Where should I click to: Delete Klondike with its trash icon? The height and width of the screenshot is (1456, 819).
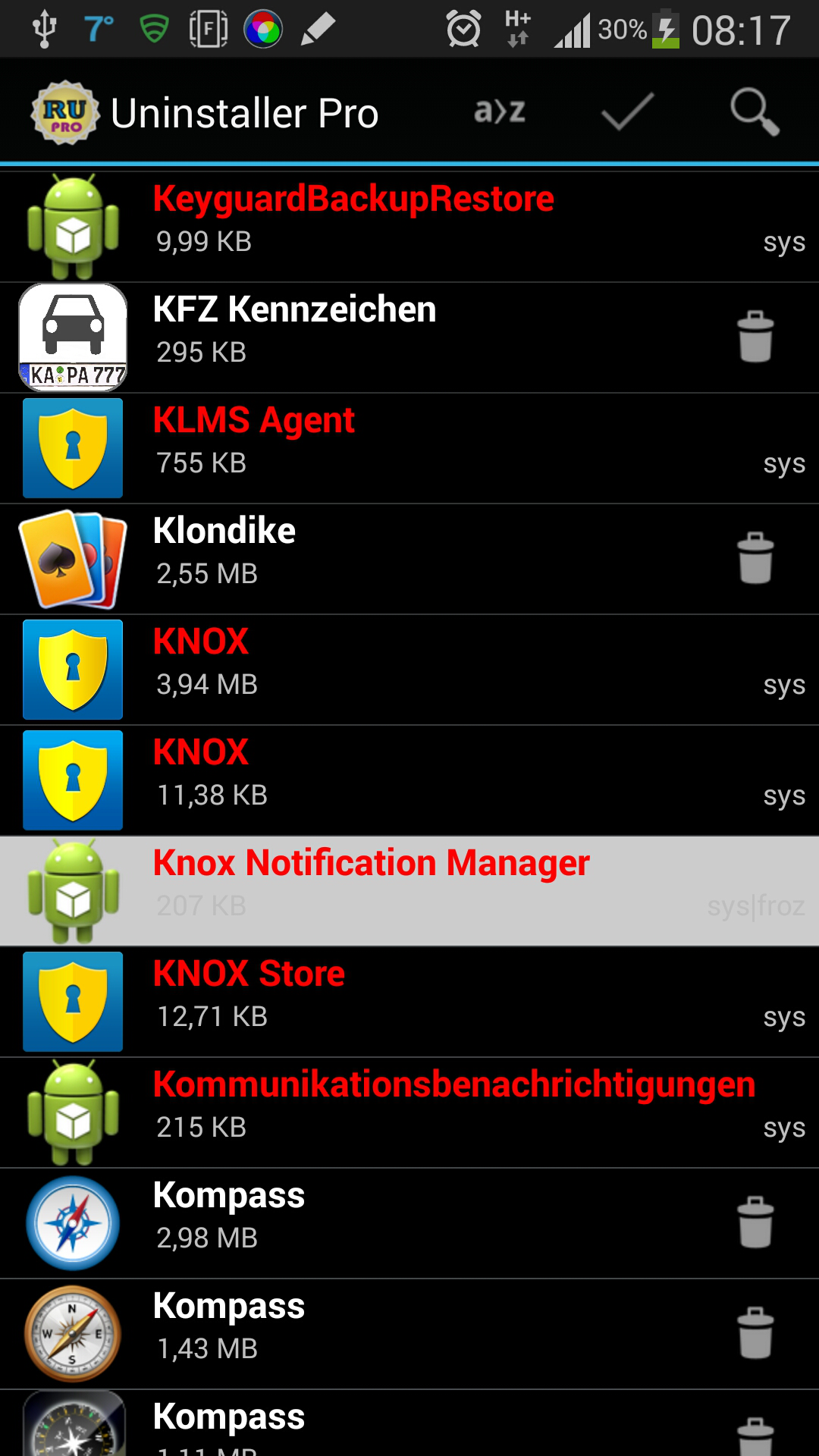coord(755,557)
